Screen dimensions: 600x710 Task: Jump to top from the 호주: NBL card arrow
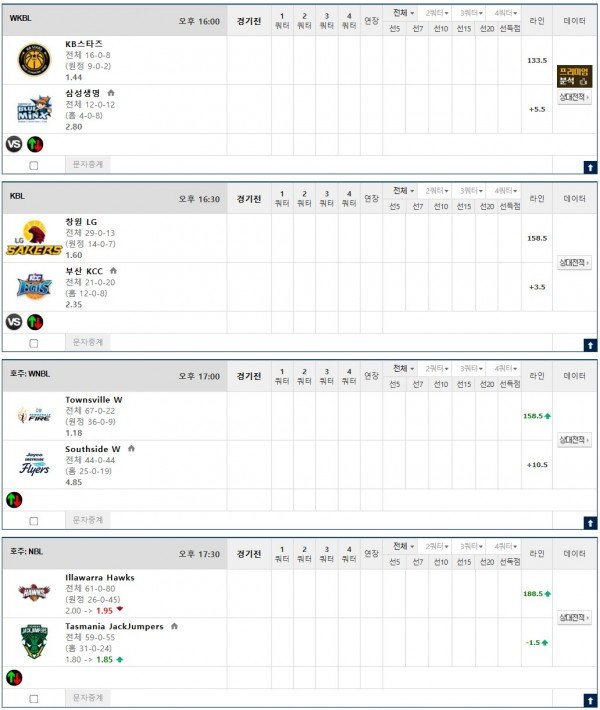[590, 699]
